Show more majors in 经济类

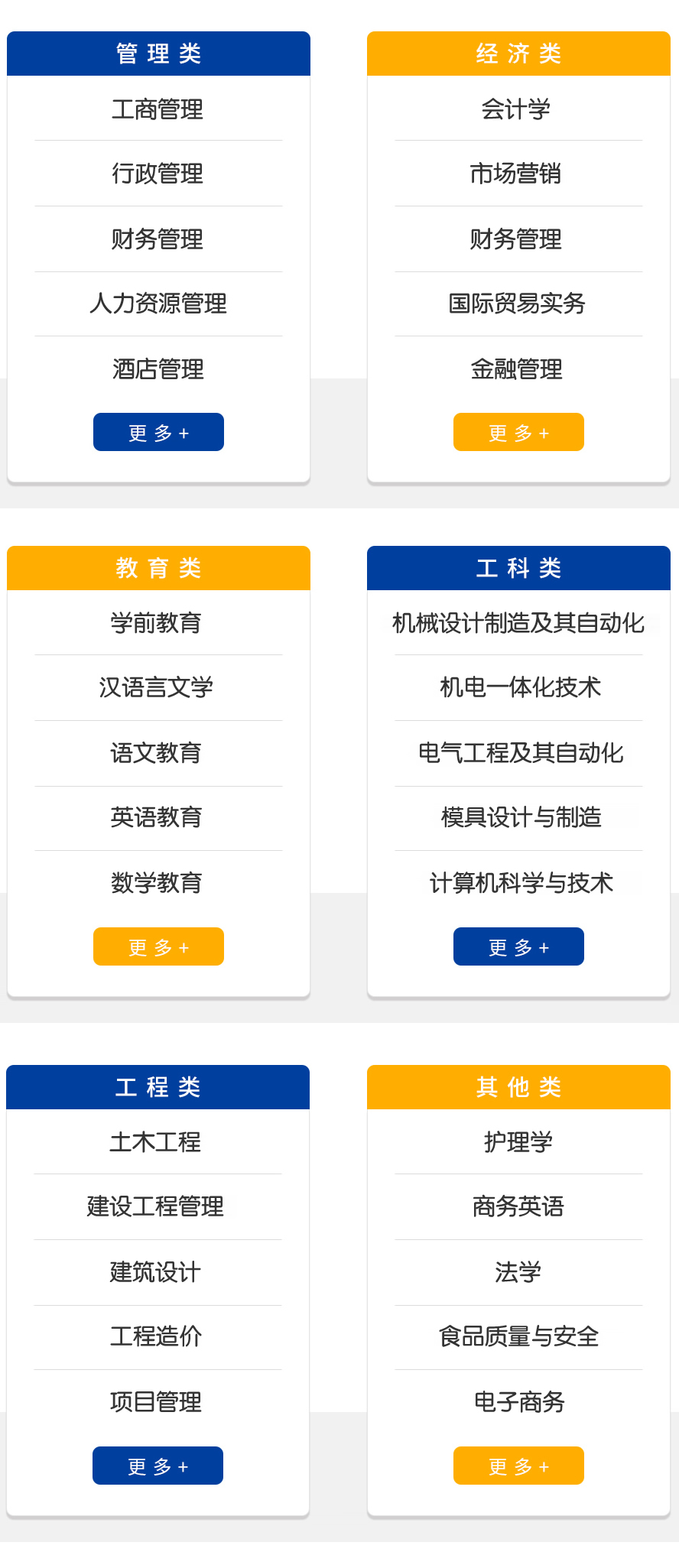(x=518, y=433)
